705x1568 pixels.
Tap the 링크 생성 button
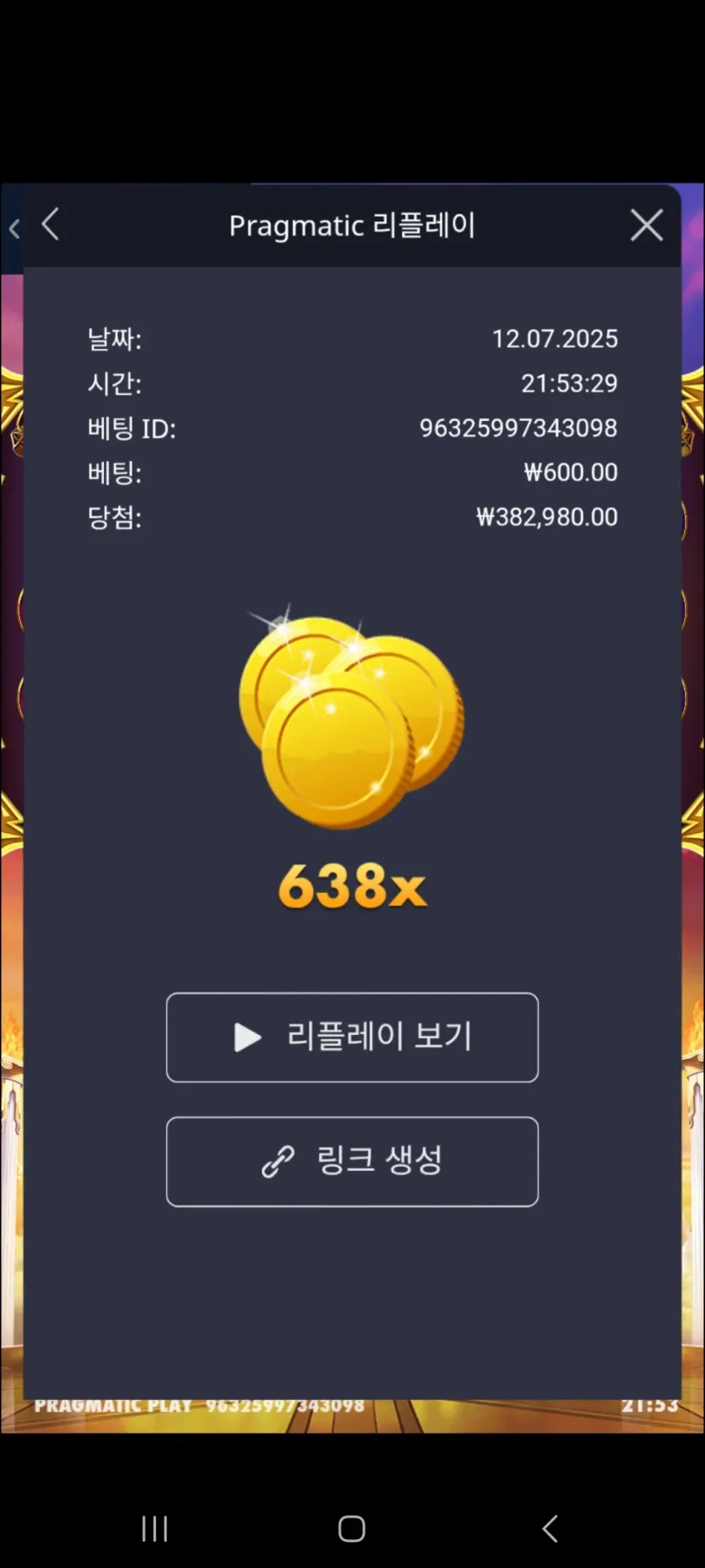pos(352,1161)
